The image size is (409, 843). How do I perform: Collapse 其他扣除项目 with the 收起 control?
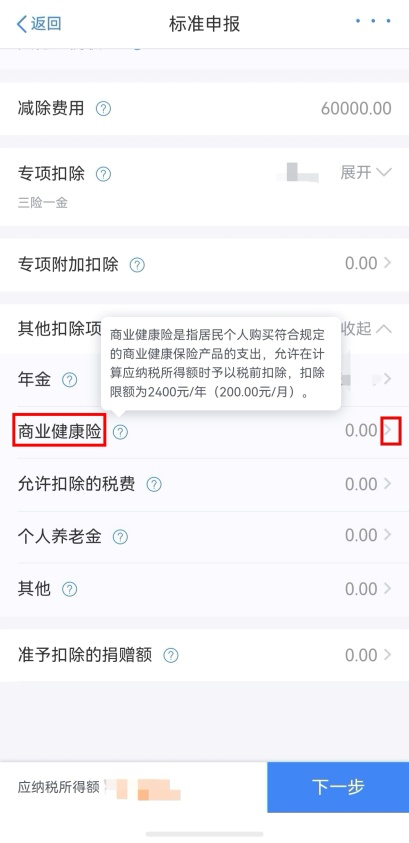point(367,328)
